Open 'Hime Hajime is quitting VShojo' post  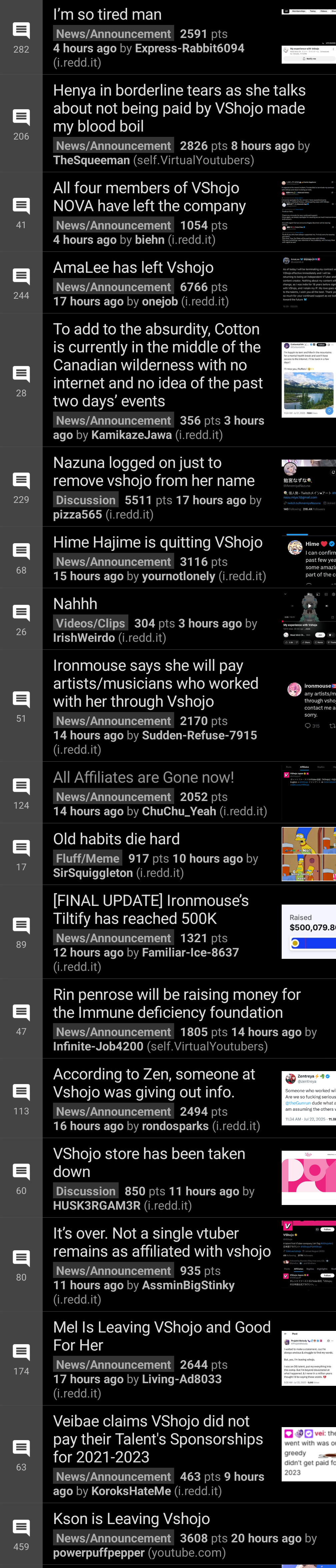158,542
